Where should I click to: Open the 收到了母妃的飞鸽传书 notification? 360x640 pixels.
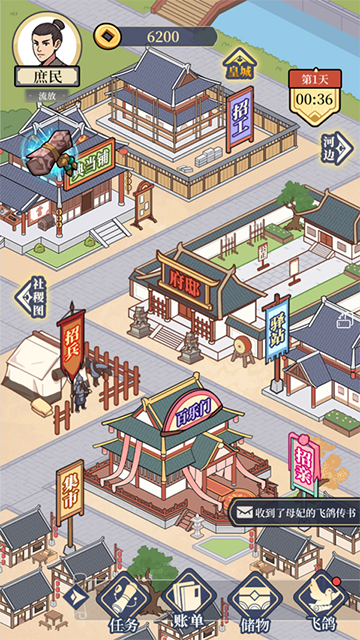pos(294,513)
